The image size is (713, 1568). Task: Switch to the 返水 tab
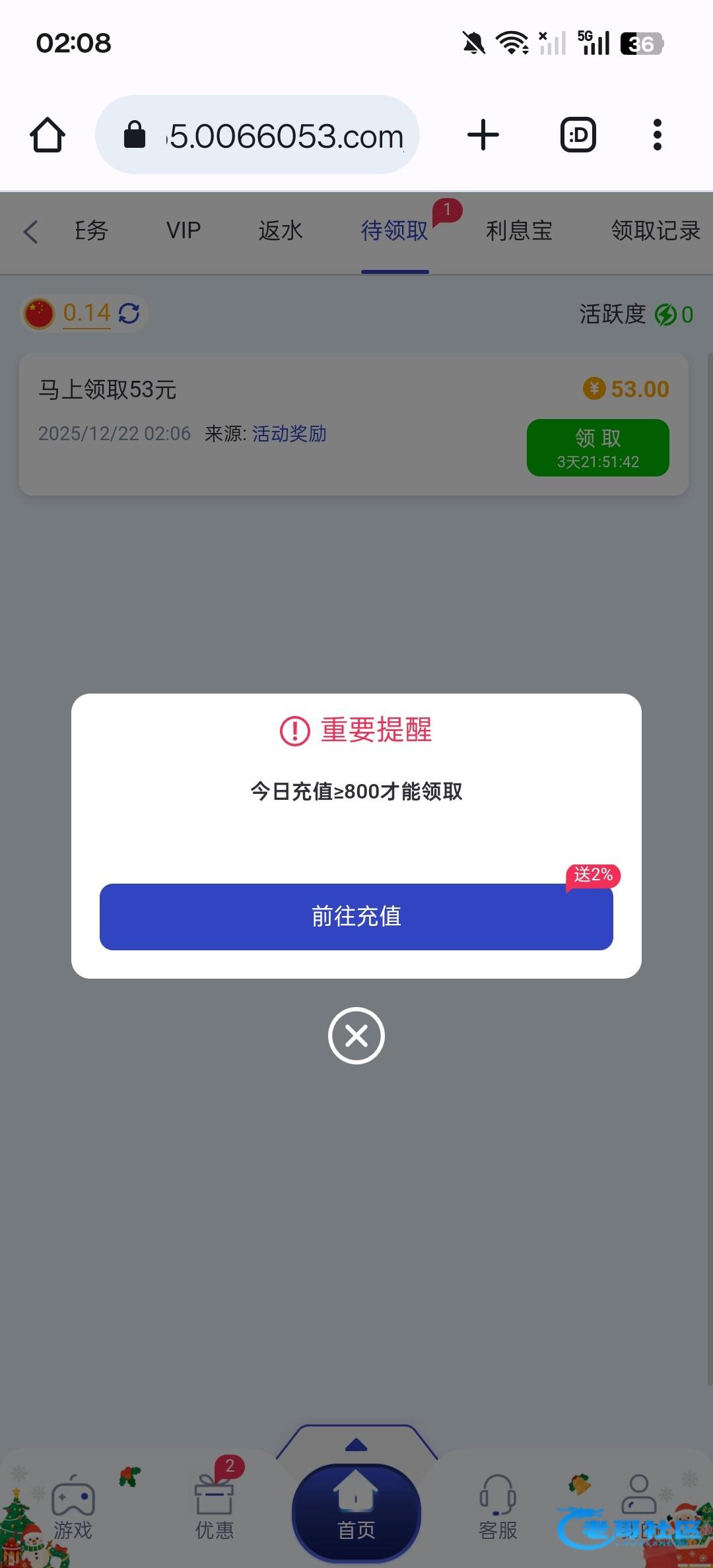281,231
